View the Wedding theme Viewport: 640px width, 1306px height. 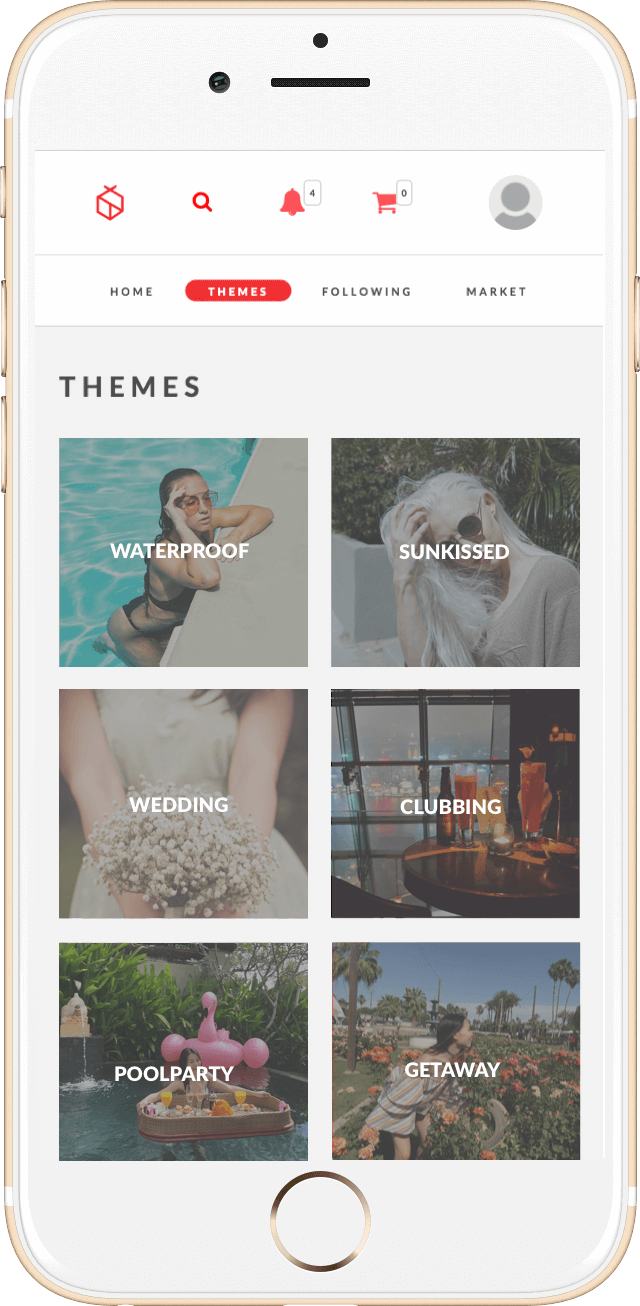click(x=183, y=804)
